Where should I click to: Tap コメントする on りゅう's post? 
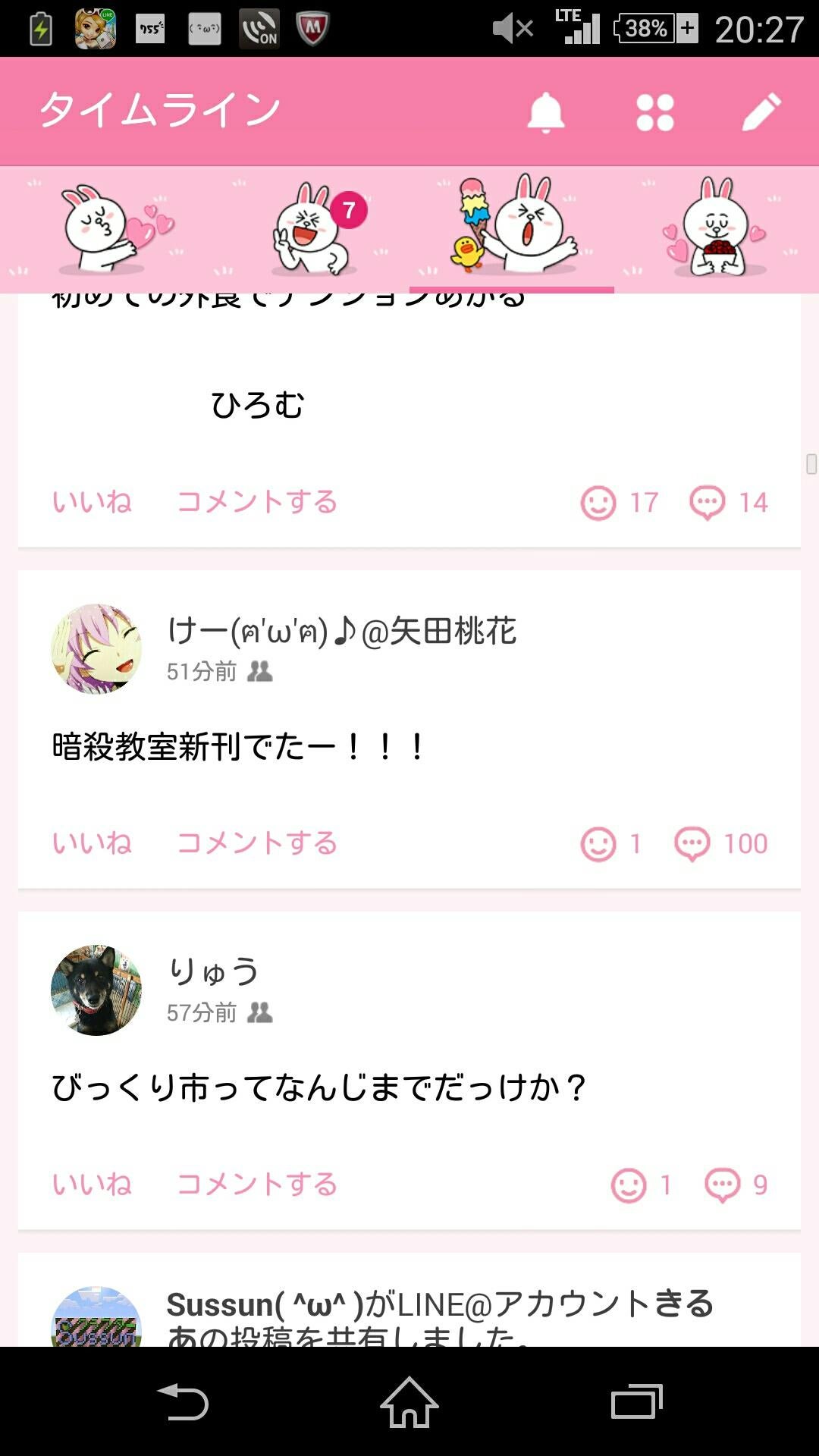pyautogui.click(x=258, y=1183)
